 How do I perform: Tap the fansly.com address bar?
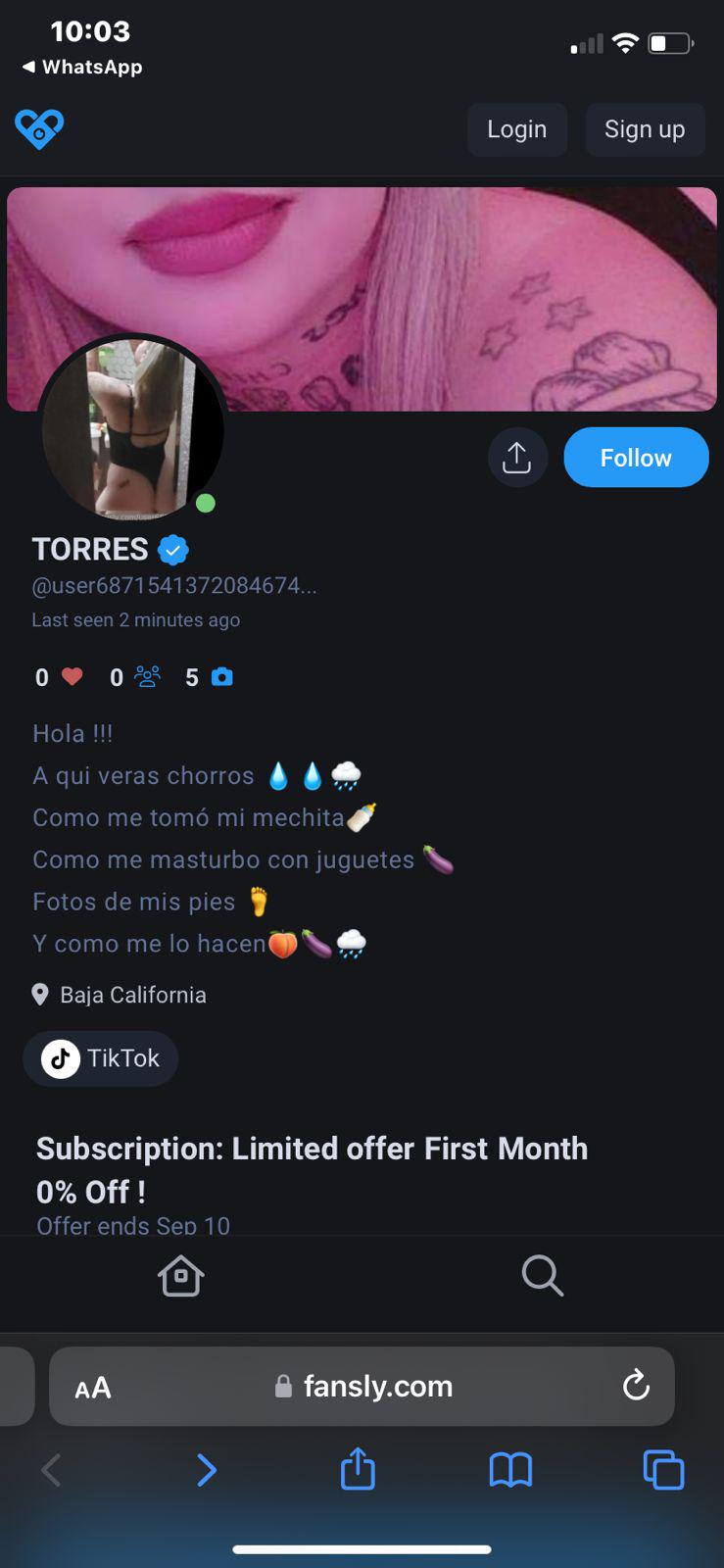(362, 1386)
